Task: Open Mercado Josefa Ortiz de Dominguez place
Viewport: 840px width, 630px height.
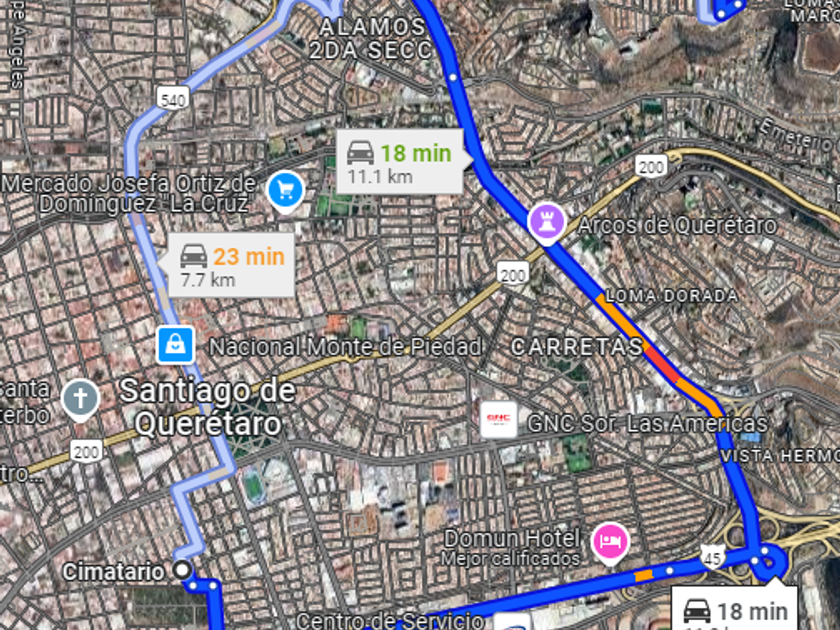Action: [286, 190]
